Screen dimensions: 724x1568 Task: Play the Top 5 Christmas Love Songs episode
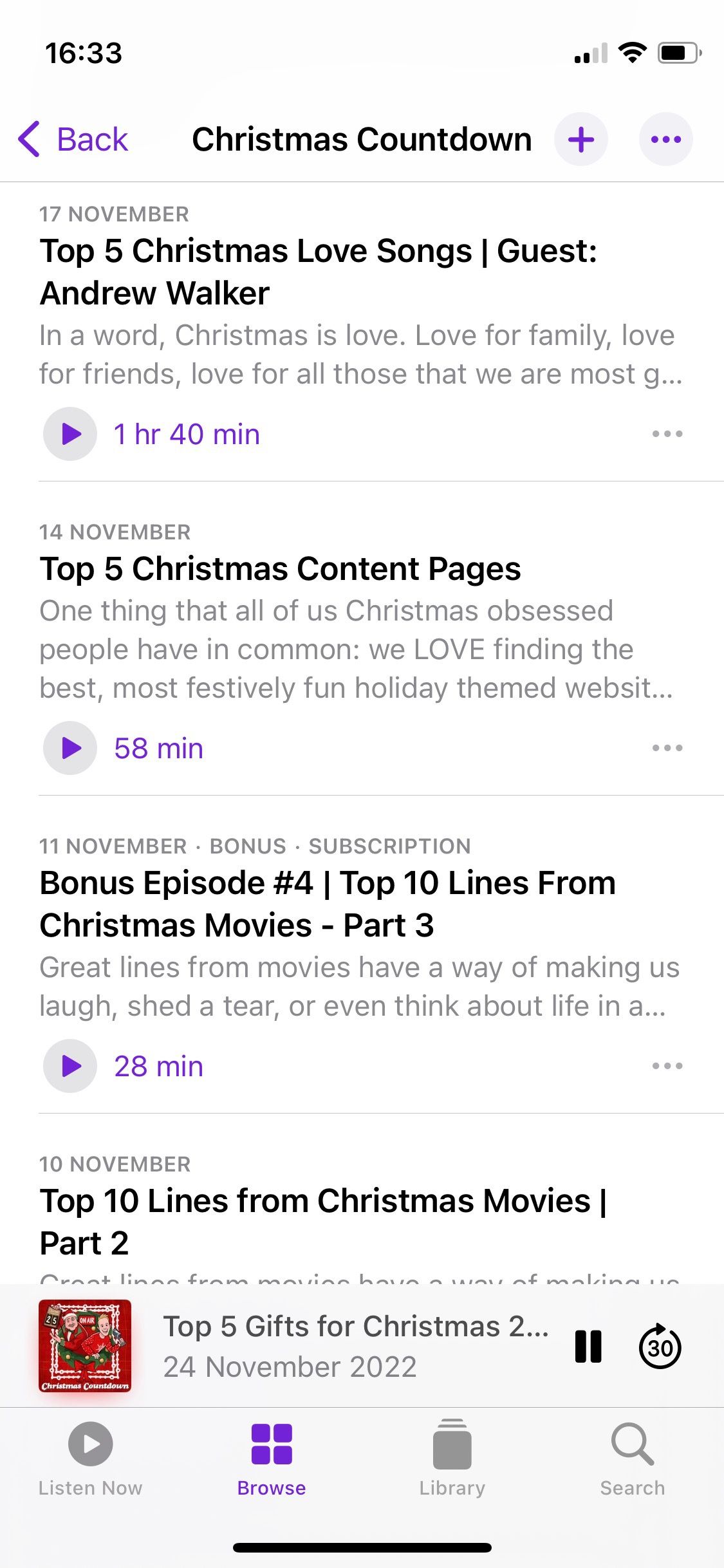click(x=70, y=434)
